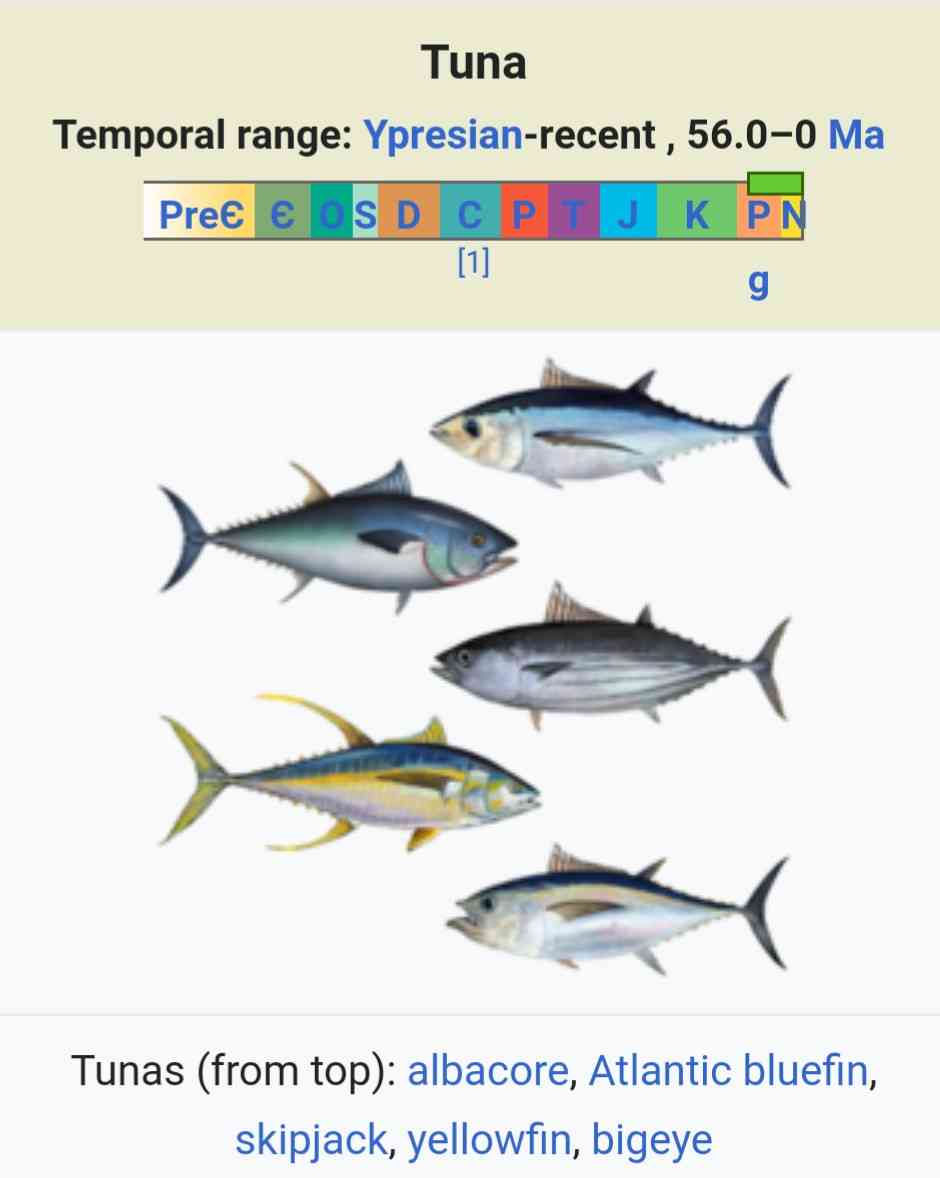The image size is (940, 1178).
Task: Select the N Neogene timeline segment
Action: pos(793,216)
